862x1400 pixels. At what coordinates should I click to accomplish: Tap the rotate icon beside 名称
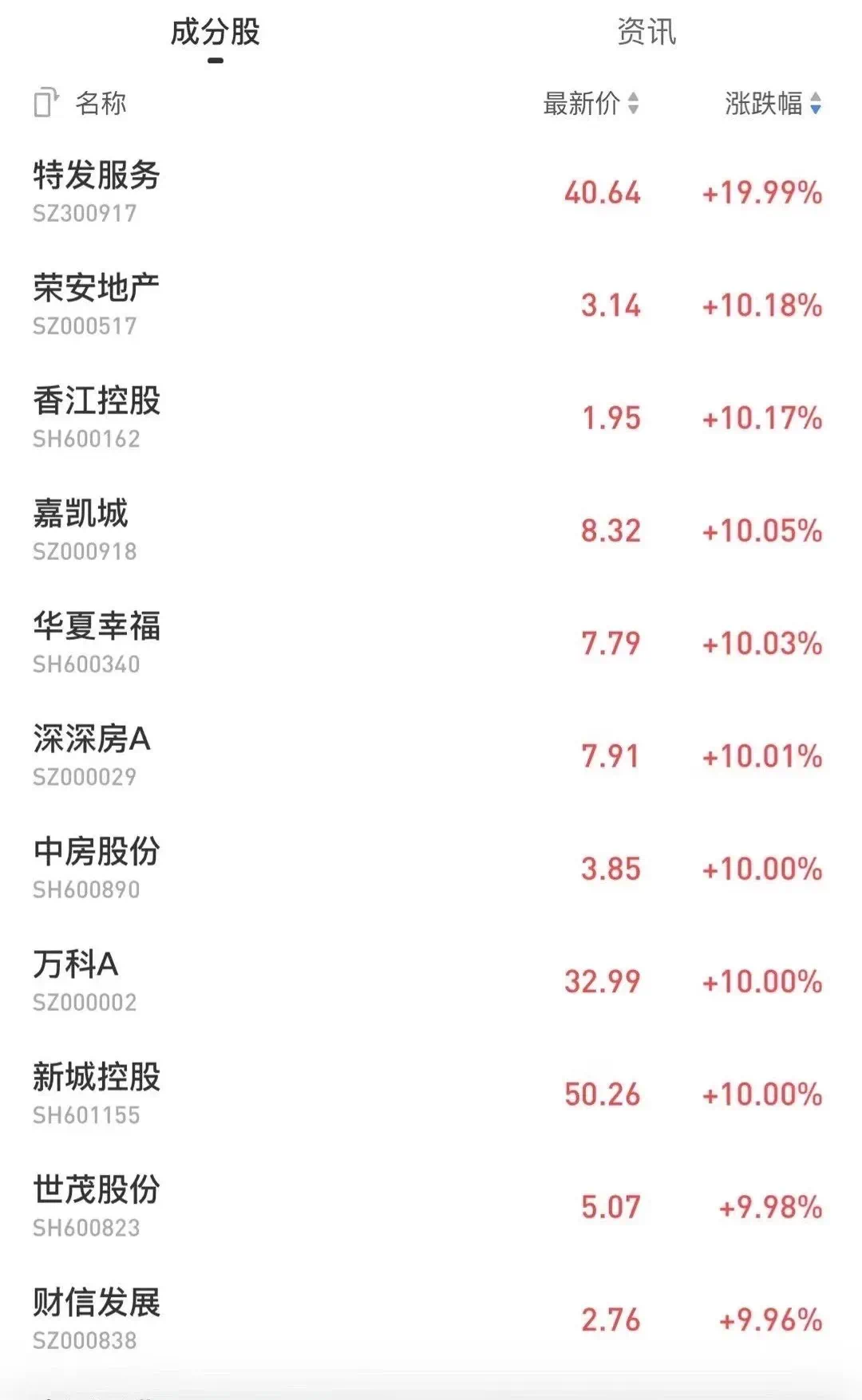46,103
